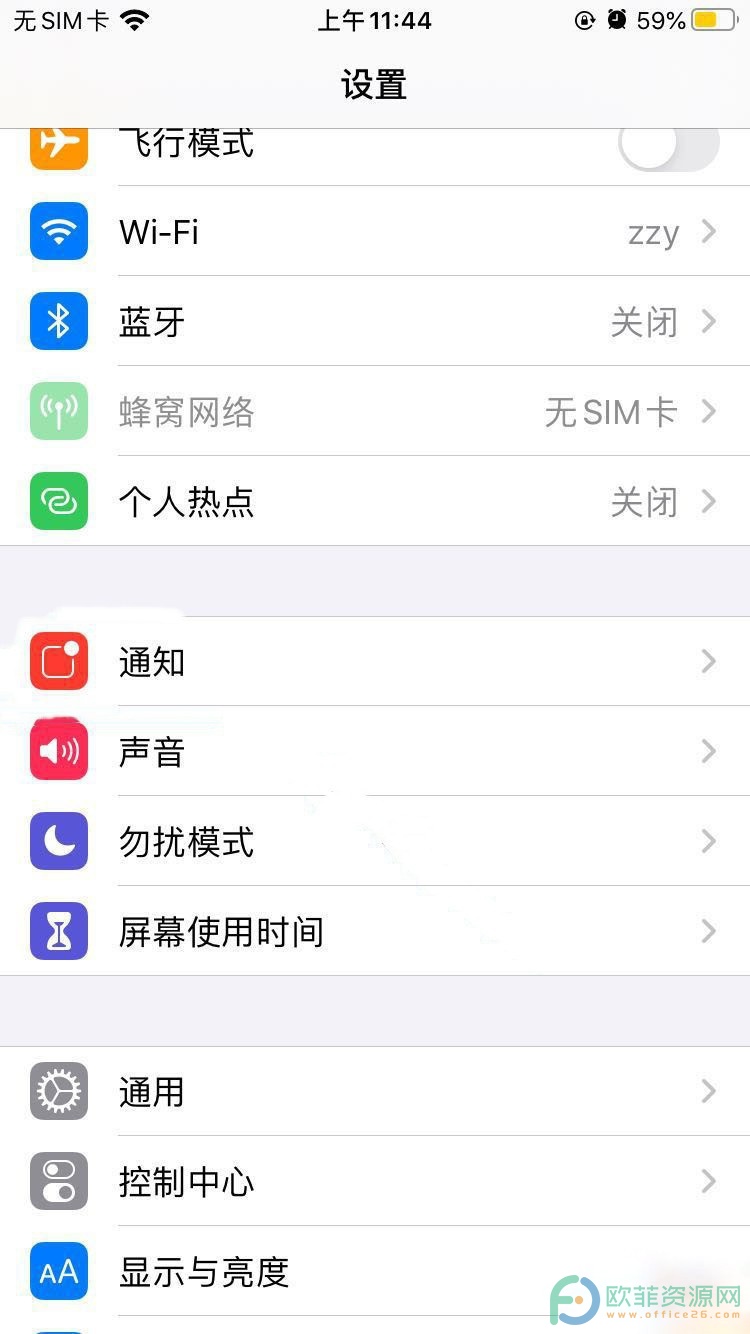Open 个人热点 personal hotspot settings

(x=375, y=502)
